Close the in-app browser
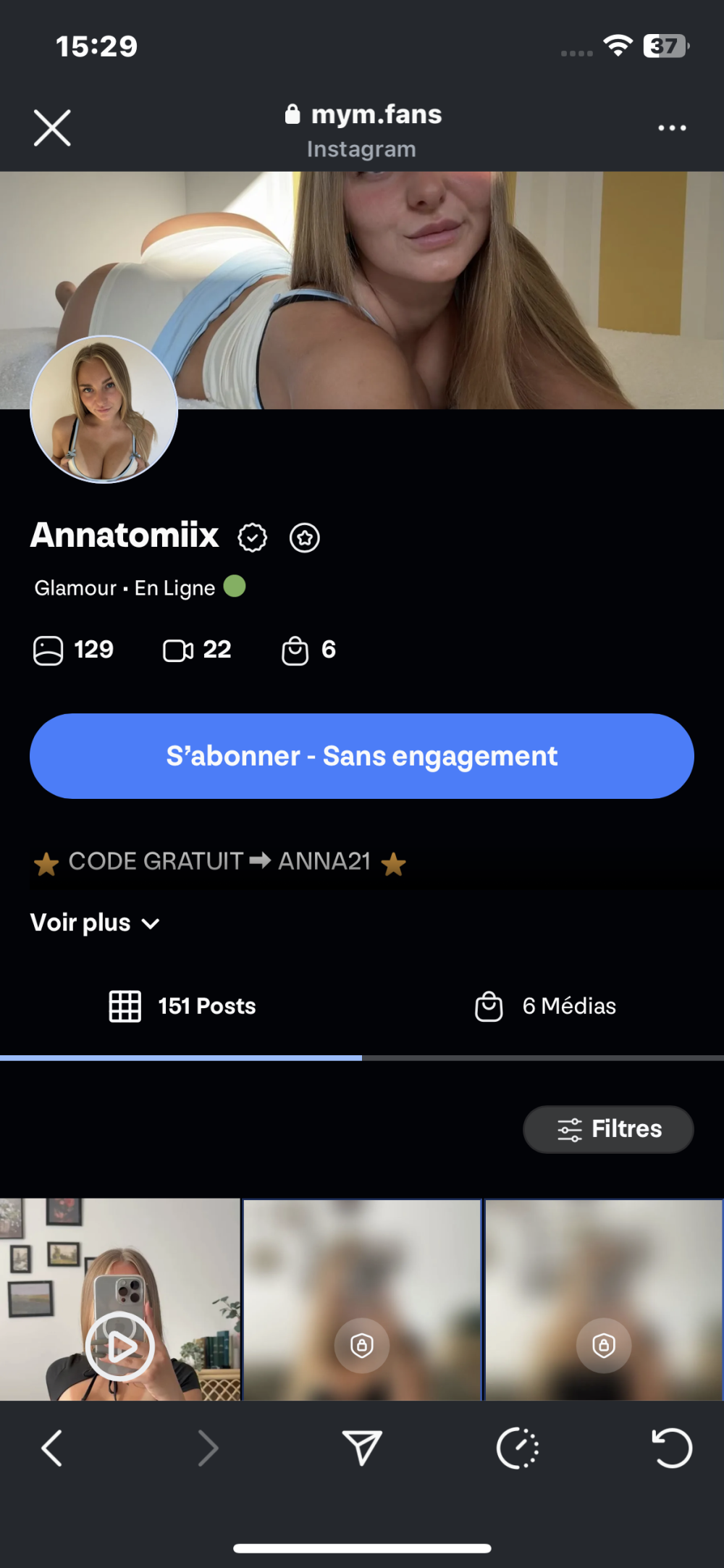The width and height of the screenshot is (724, 1568). [52, 128]
